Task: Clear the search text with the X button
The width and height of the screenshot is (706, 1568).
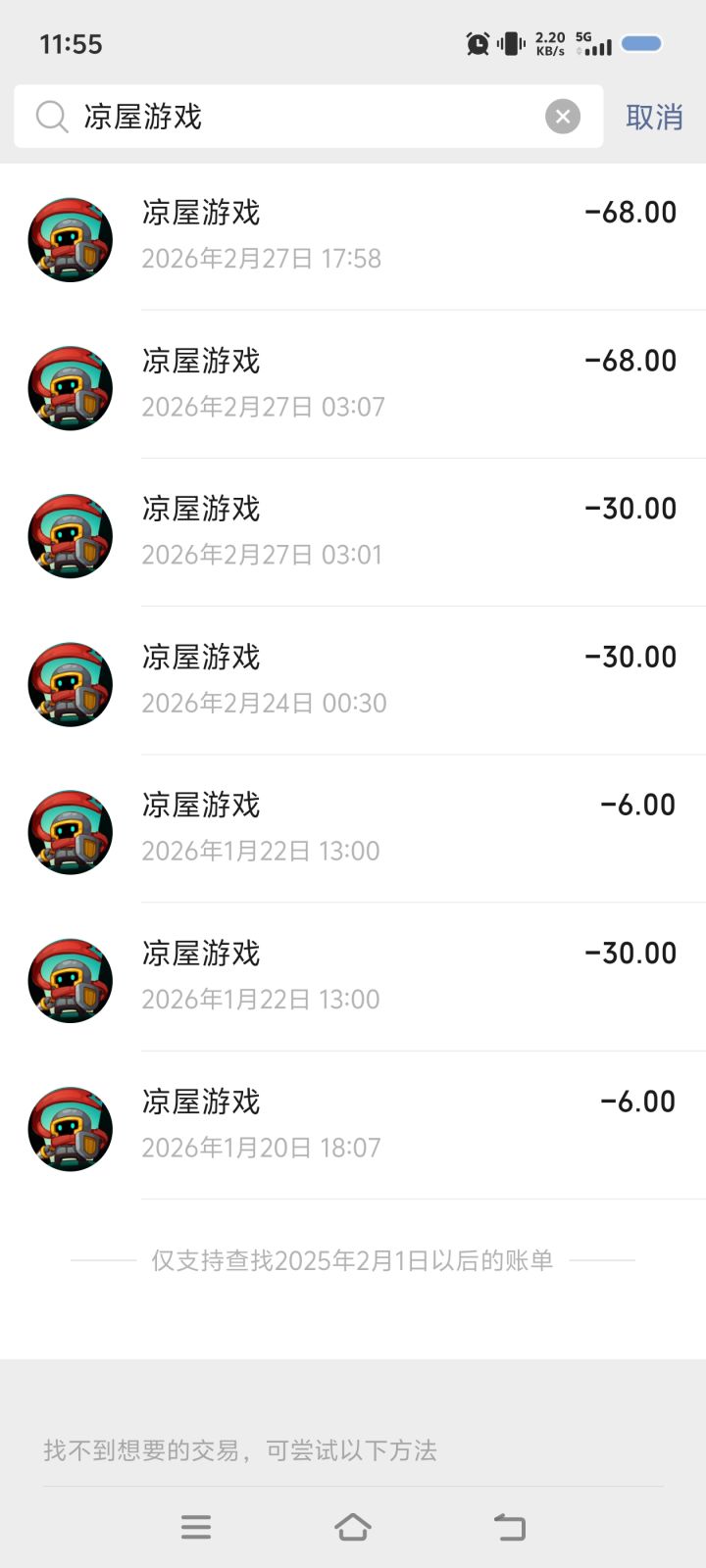Action: click(x=563, y=117)
